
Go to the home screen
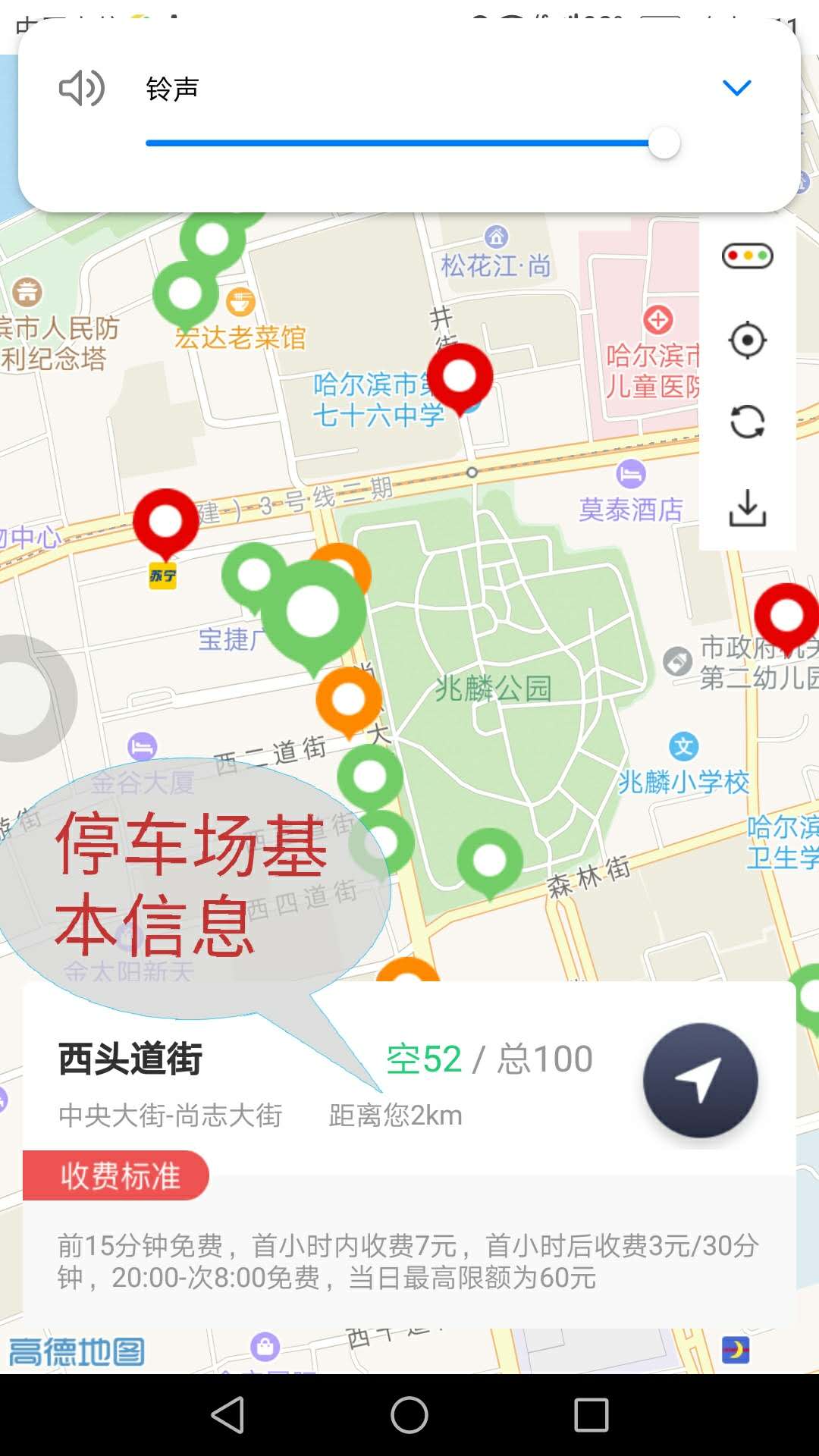409,1415
